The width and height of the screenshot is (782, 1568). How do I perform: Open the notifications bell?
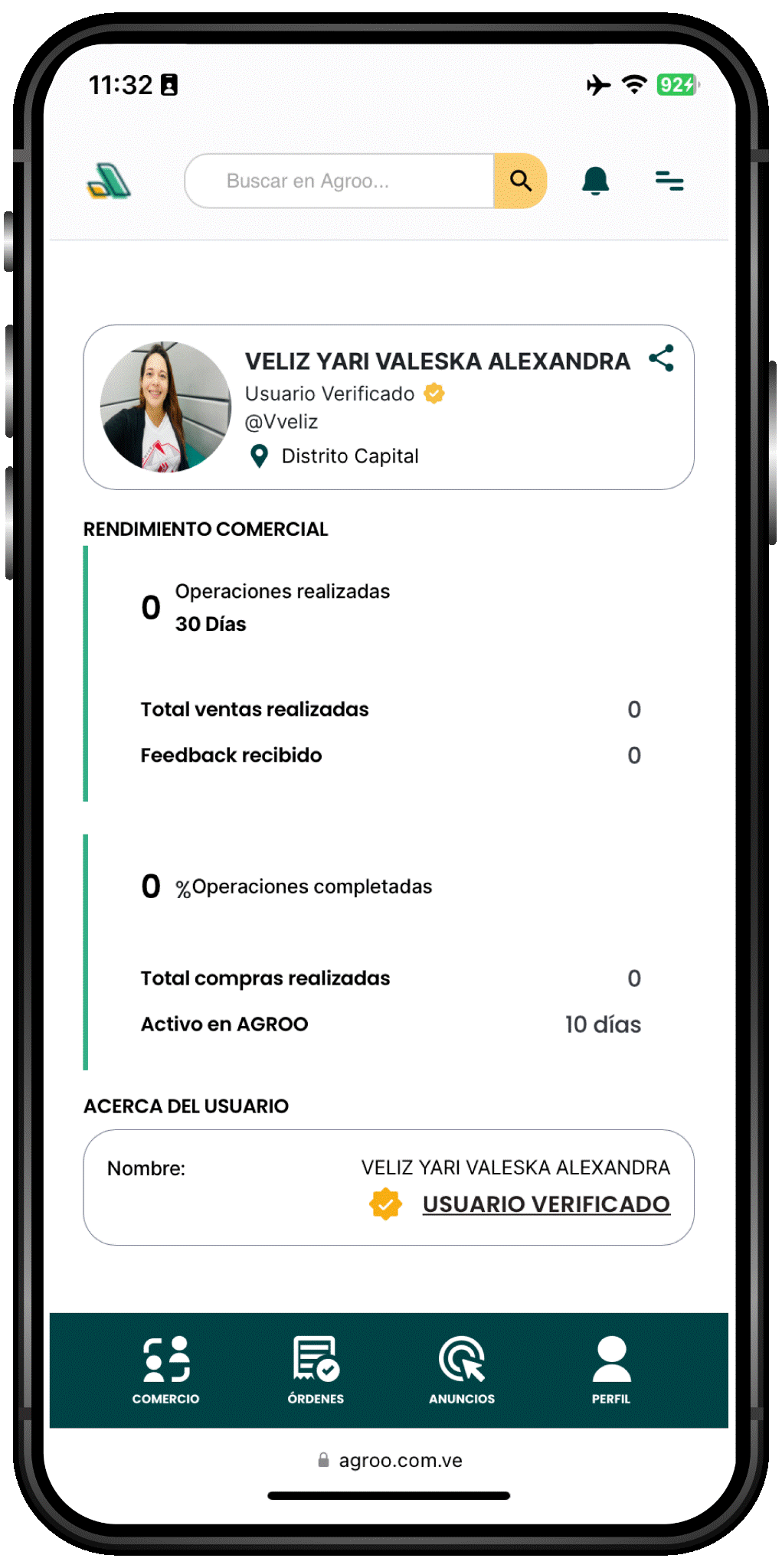(595, 181)
